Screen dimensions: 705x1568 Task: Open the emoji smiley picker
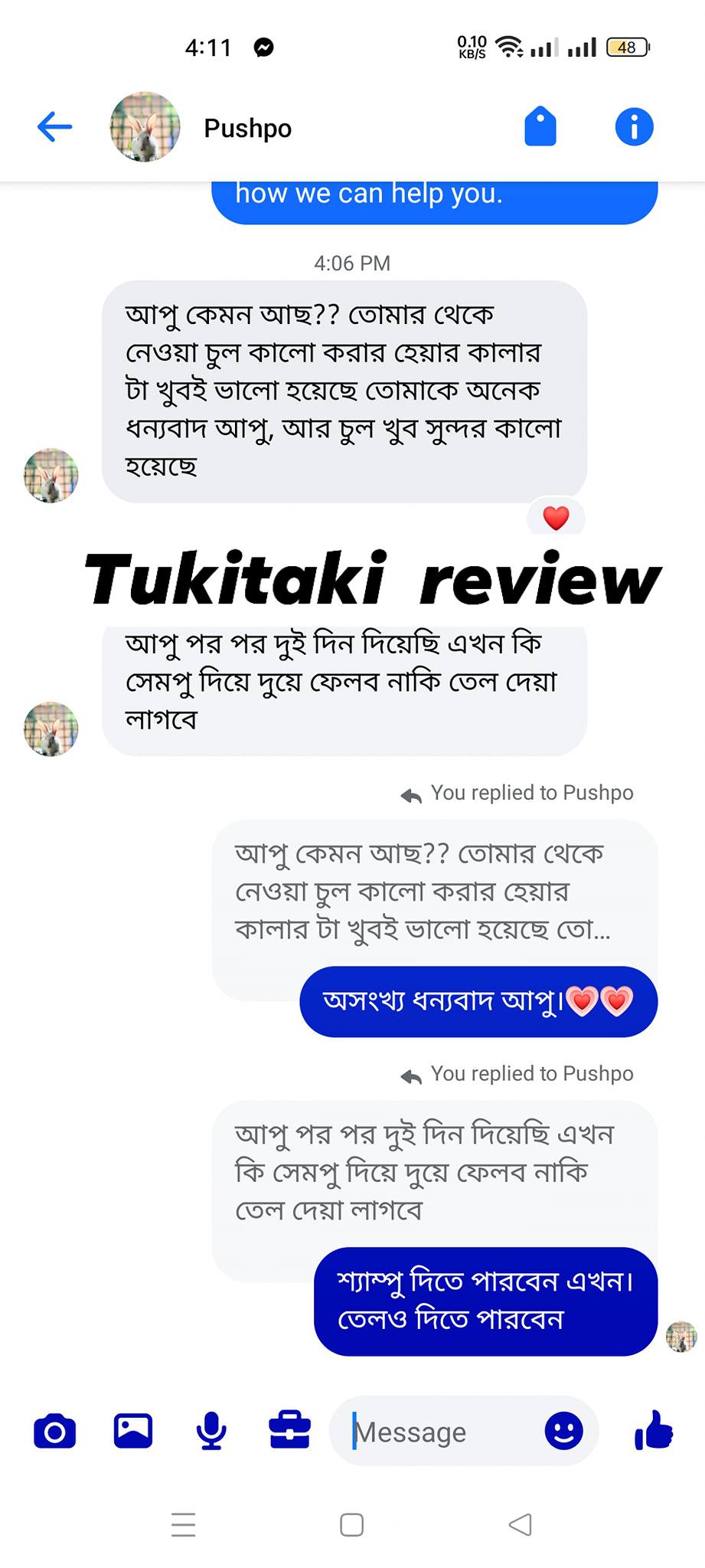(563, 1431)
